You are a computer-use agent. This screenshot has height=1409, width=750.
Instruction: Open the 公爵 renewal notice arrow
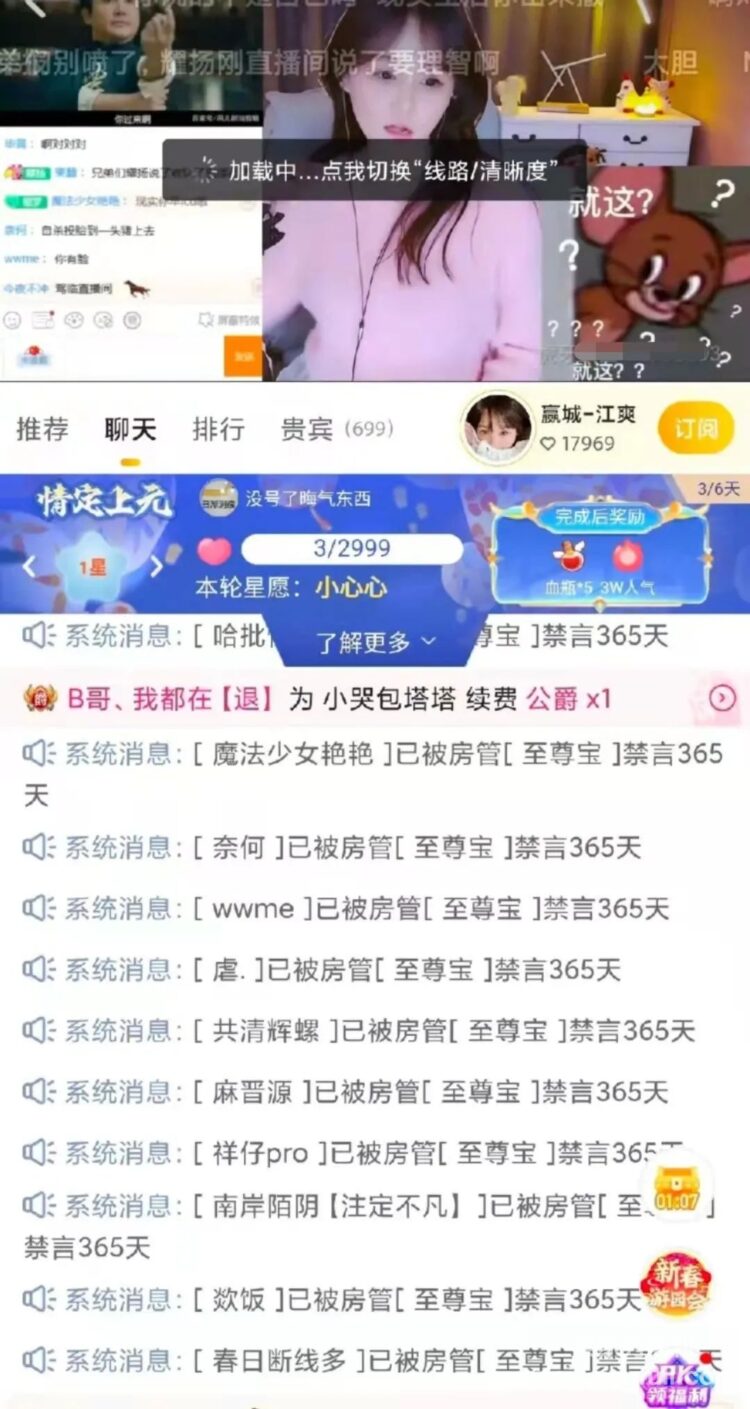(x=722, y=698)
